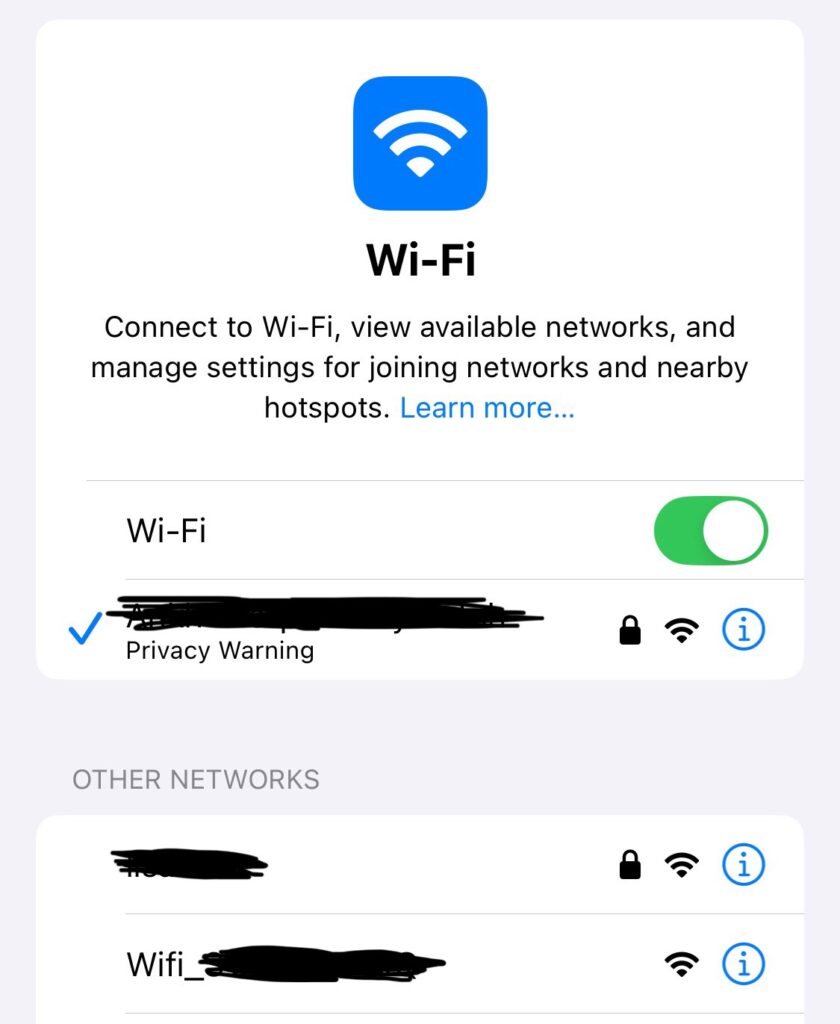Tap the lock icon on the connected network
The image size is (840, 1024).
click(x=629, y=628)
